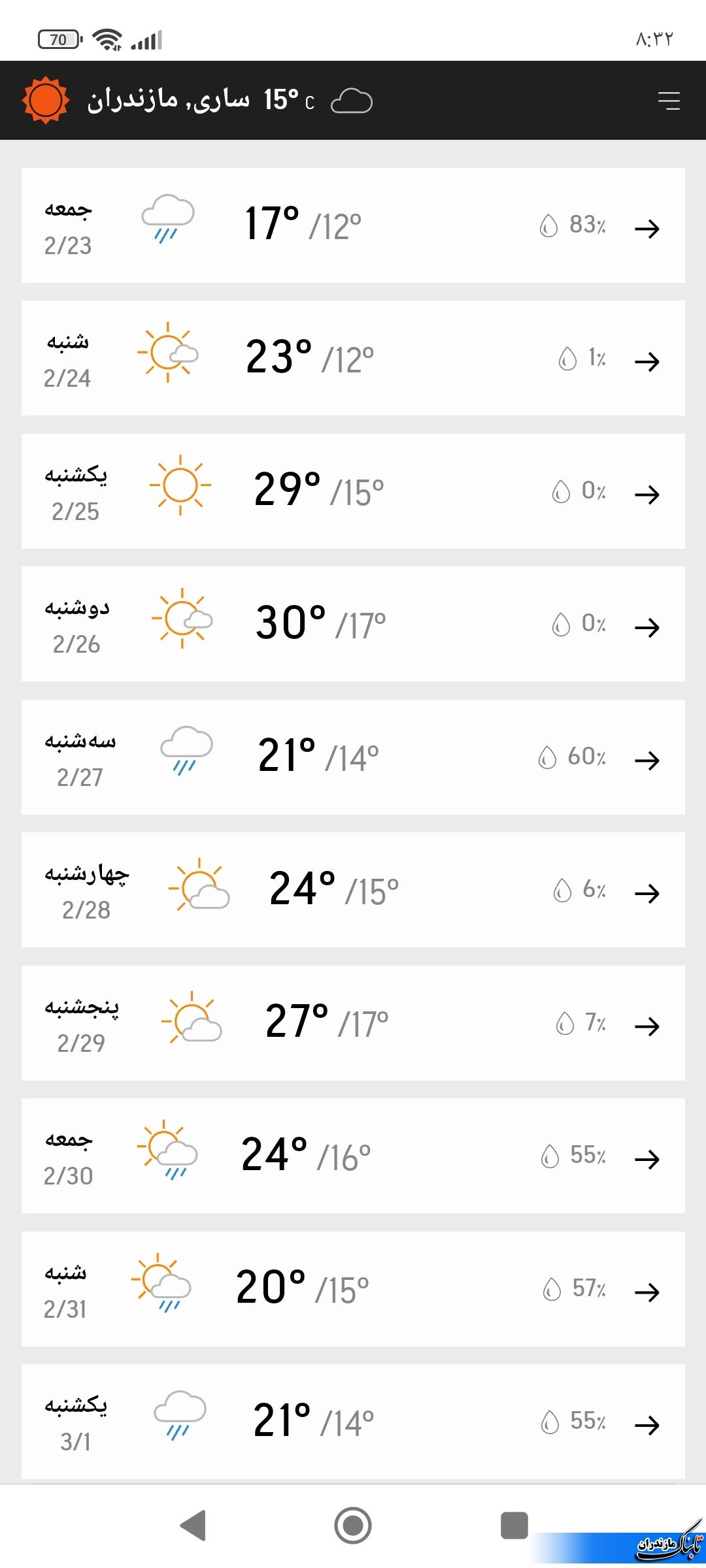The height and width of the screenshot is (1568, 706).
Task: Open forecast details for جمعه 2/23
Action: point(353,225)
